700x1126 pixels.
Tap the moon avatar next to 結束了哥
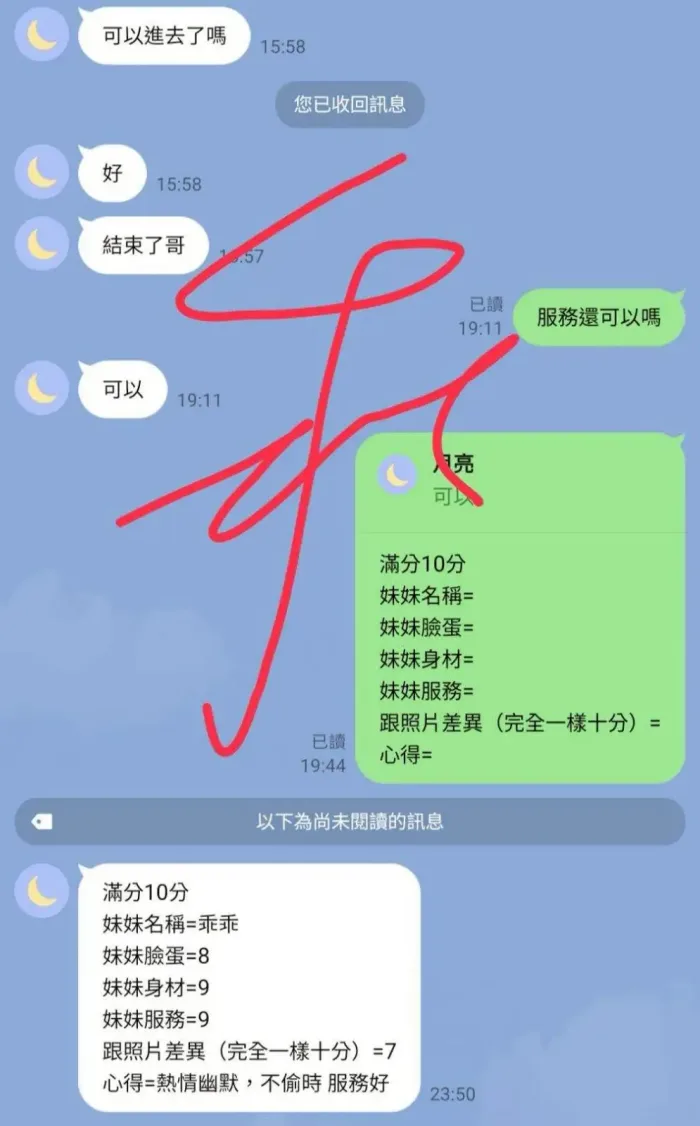tap(42, 244)
